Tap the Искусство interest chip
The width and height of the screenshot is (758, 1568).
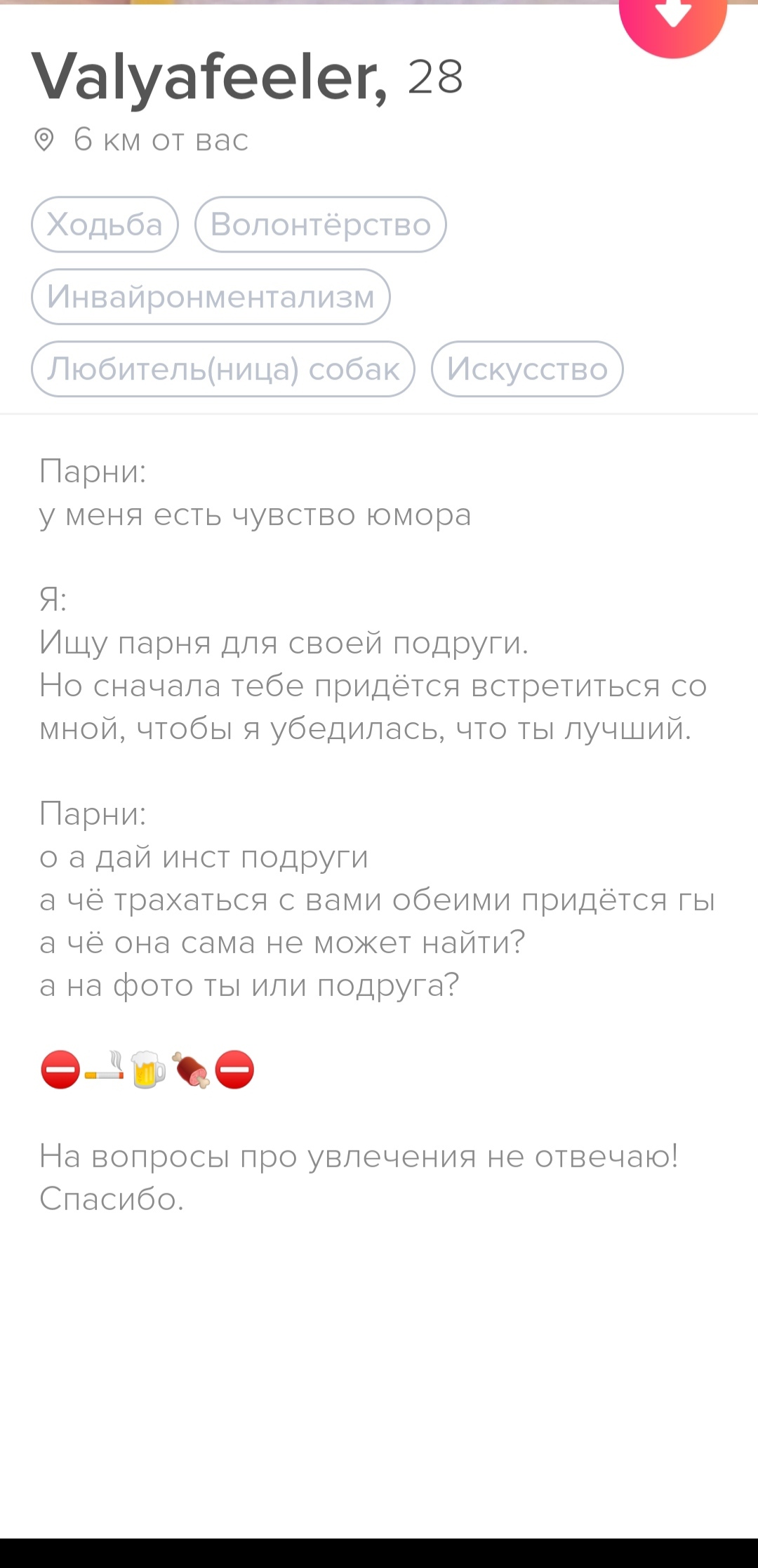tap(527, 369)
